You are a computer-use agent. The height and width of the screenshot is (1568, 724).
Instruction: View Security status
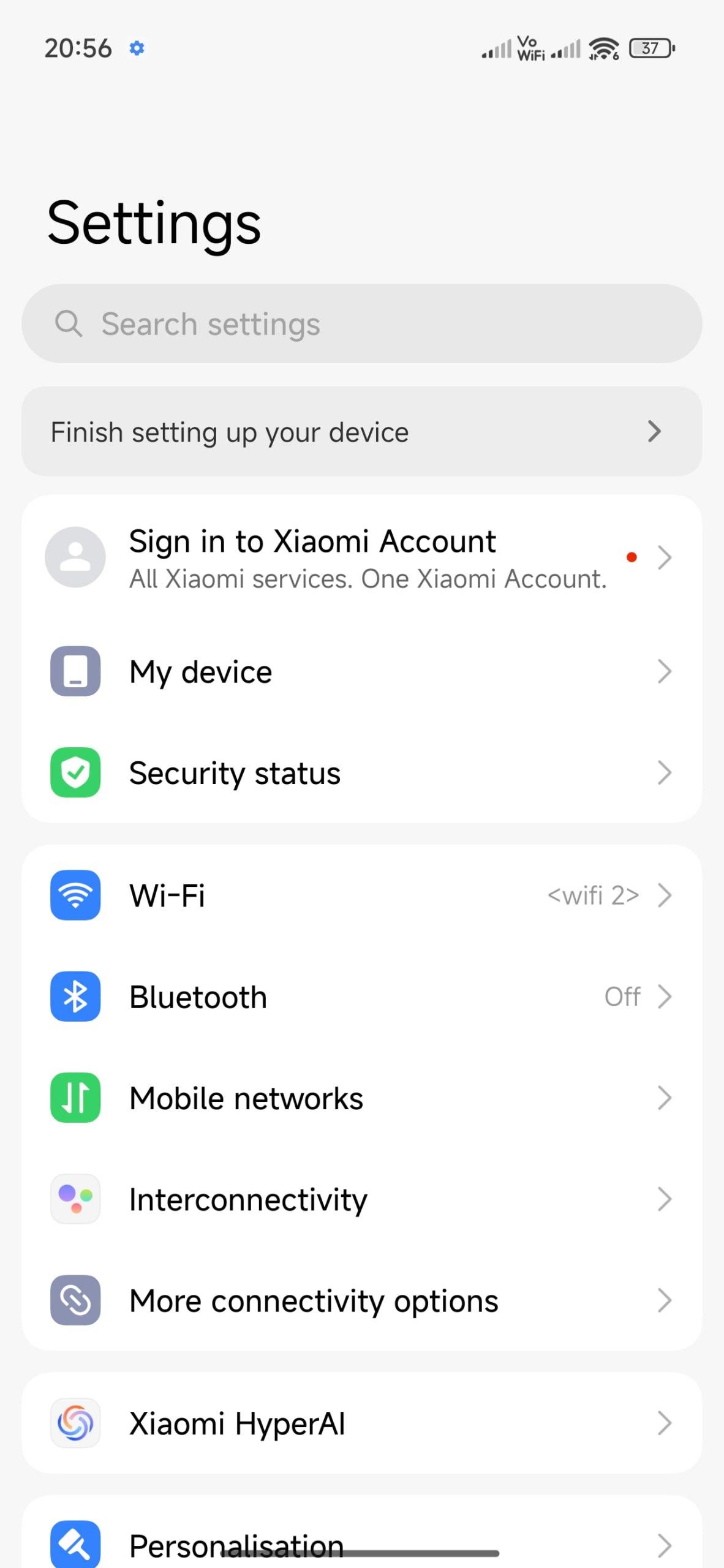(x=361, y=772)
